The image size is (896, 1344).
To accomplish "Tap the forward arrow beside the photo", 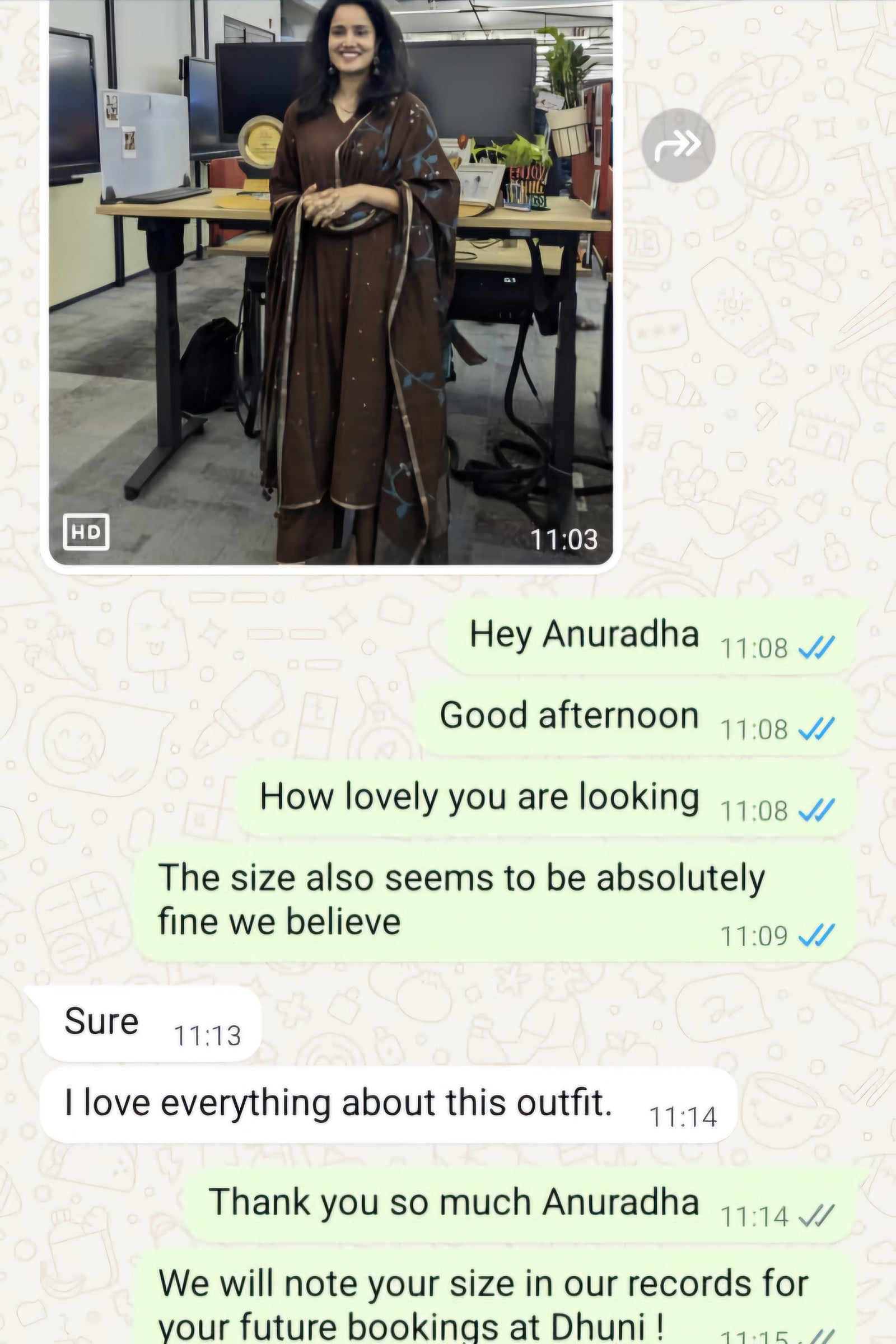I will coord(678,145).
